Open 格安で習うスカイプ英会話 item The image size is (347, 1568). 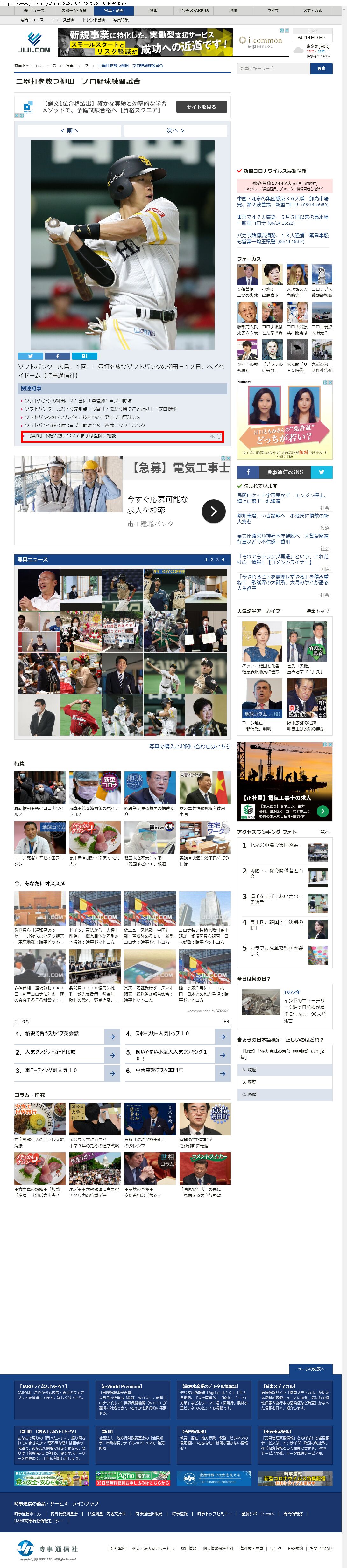tap(52, 1034)
